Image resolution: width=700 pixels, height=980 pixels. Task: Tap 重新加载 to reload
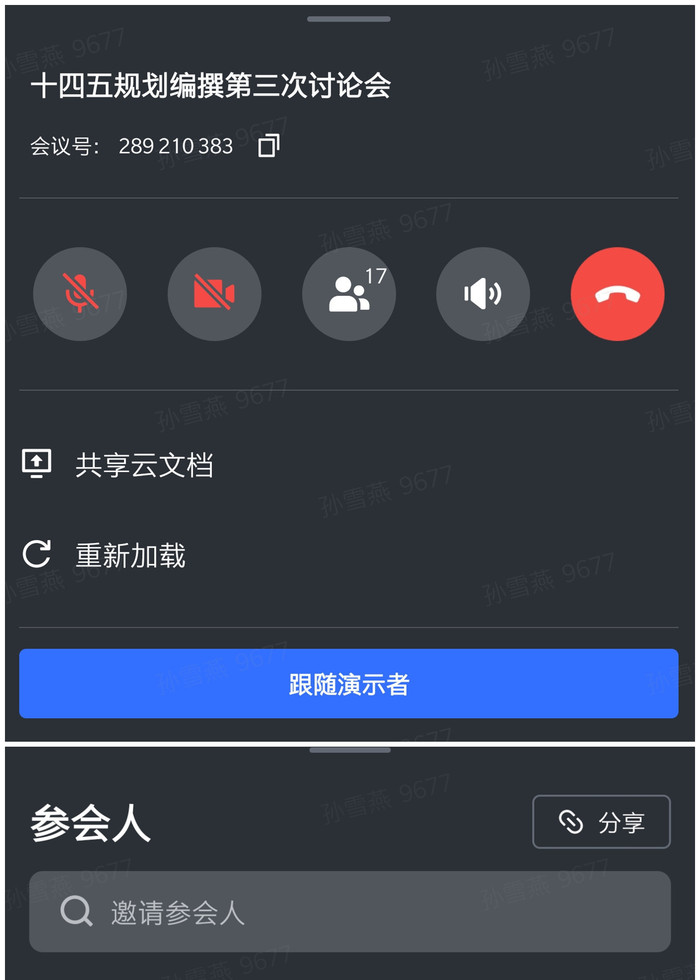pyautogui.click(x=130, y=555)
